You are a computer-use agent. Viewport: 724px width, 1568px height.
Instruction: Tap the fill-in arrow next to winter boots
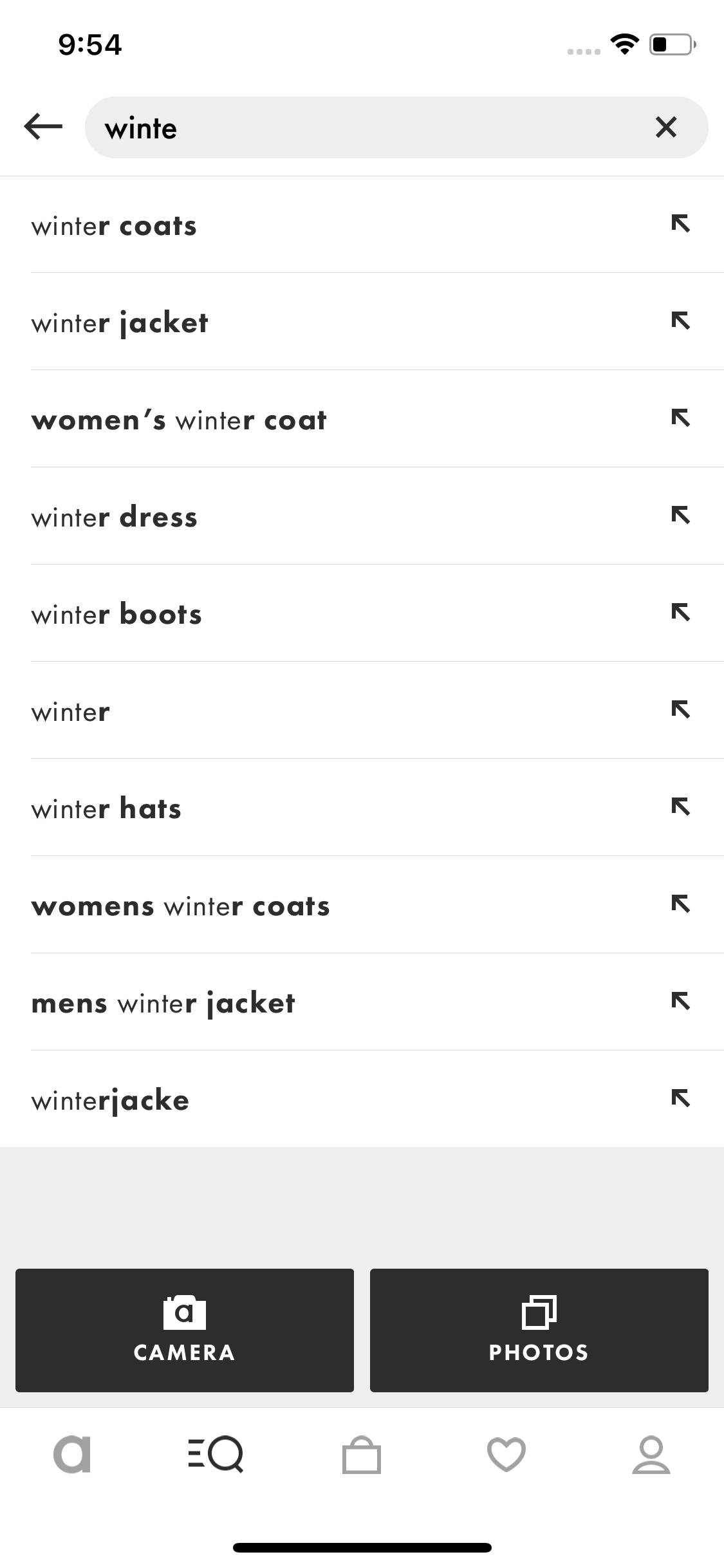682,613
